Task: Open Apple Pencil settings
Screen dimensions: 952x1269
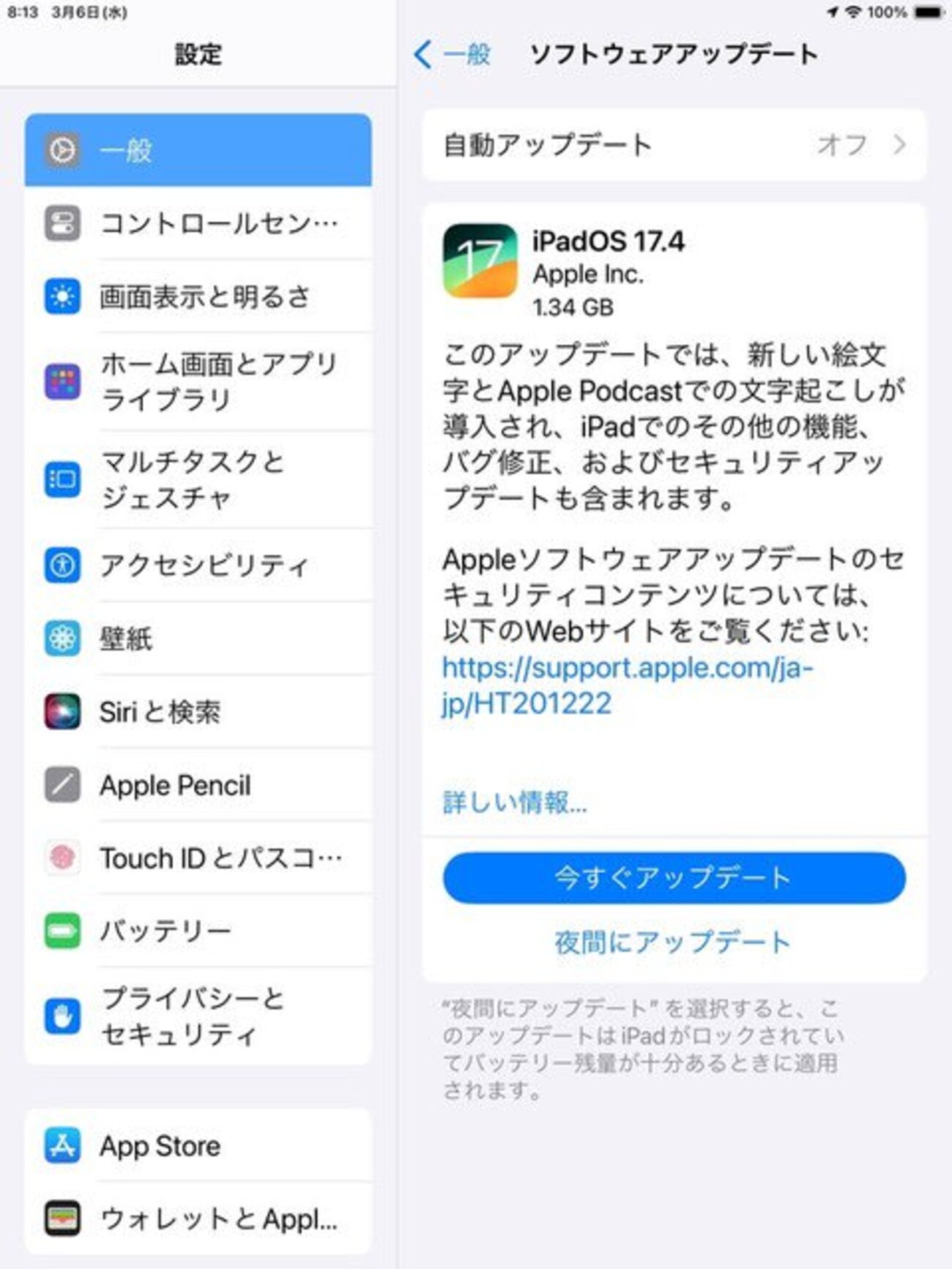Action: (x=198, y=785)
